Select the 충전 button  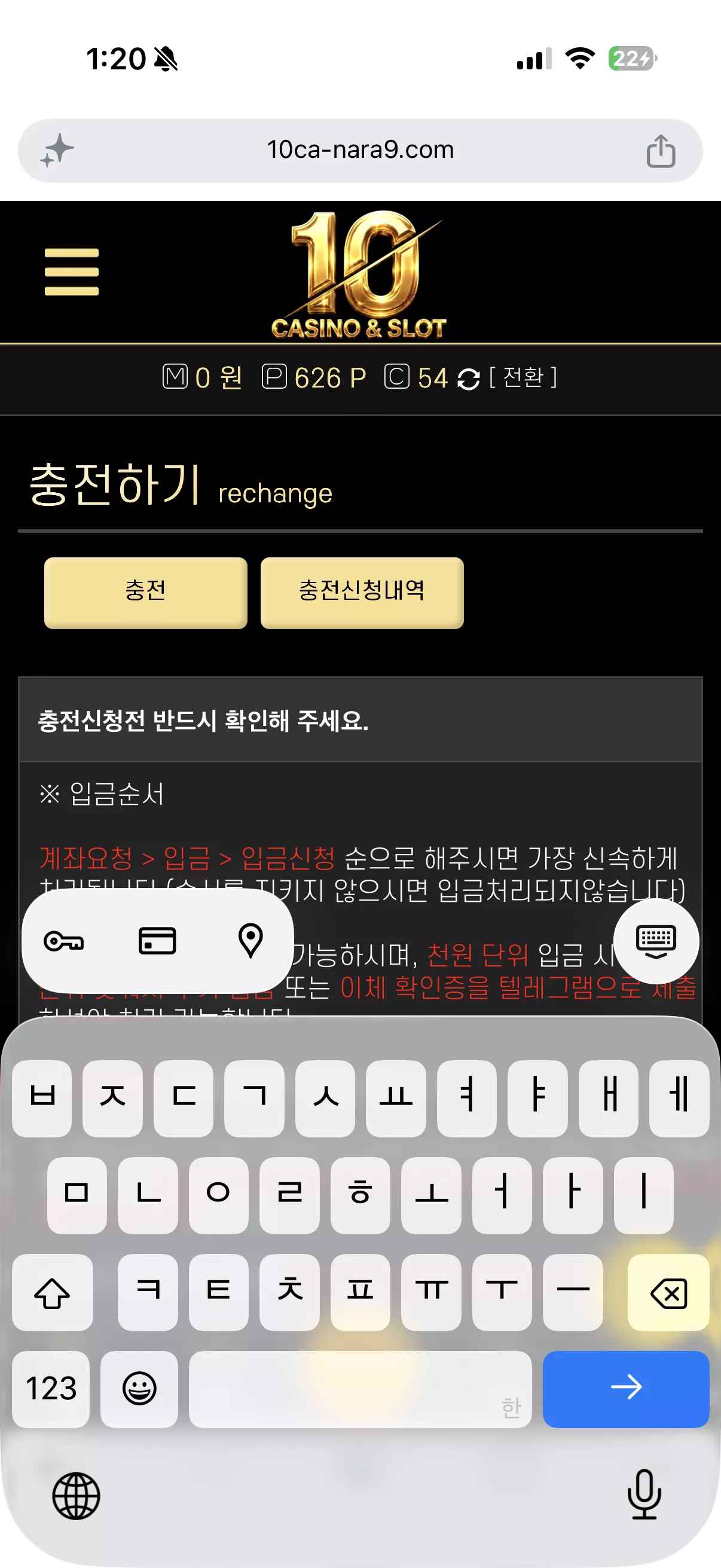[146, 592]
